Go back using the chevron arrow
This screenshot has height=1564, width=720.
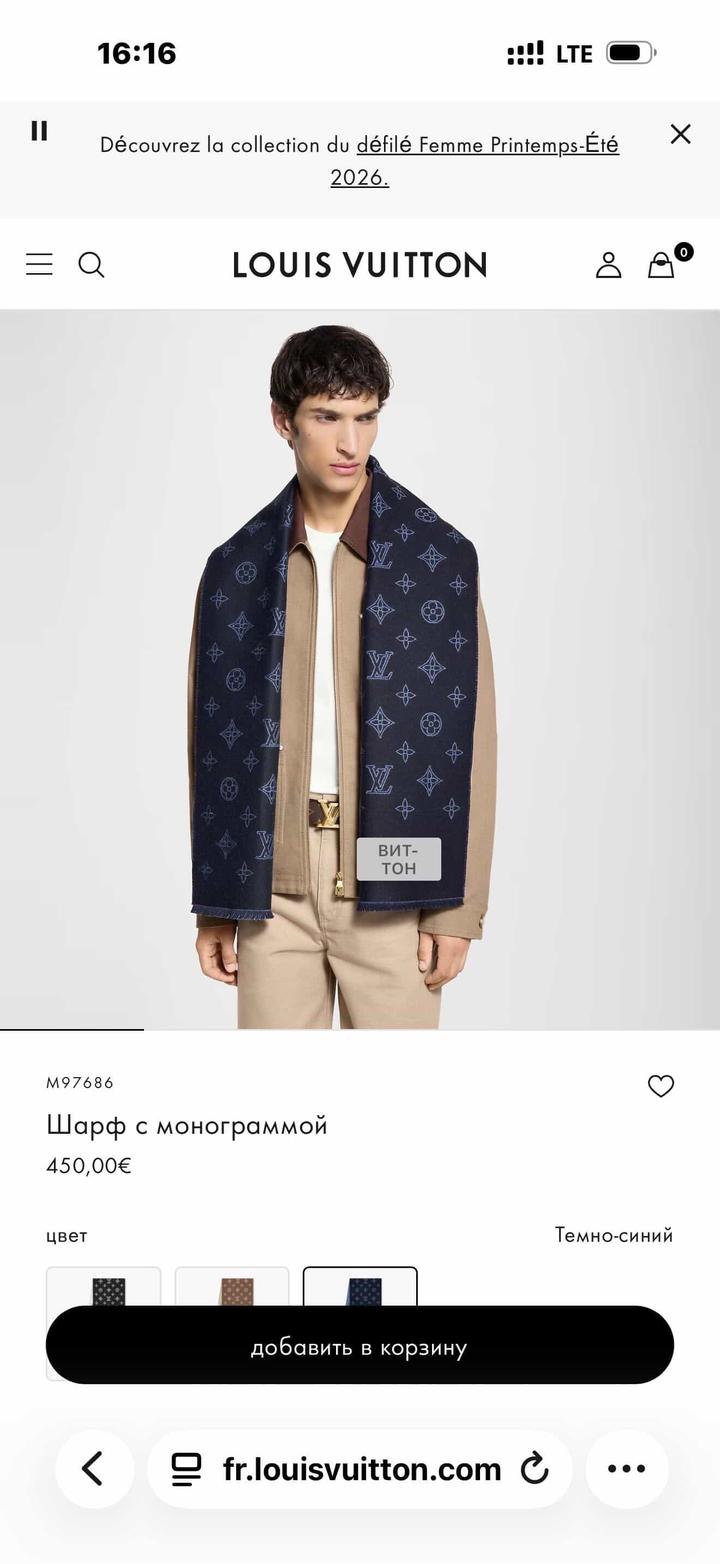[x=95, y=1468]
